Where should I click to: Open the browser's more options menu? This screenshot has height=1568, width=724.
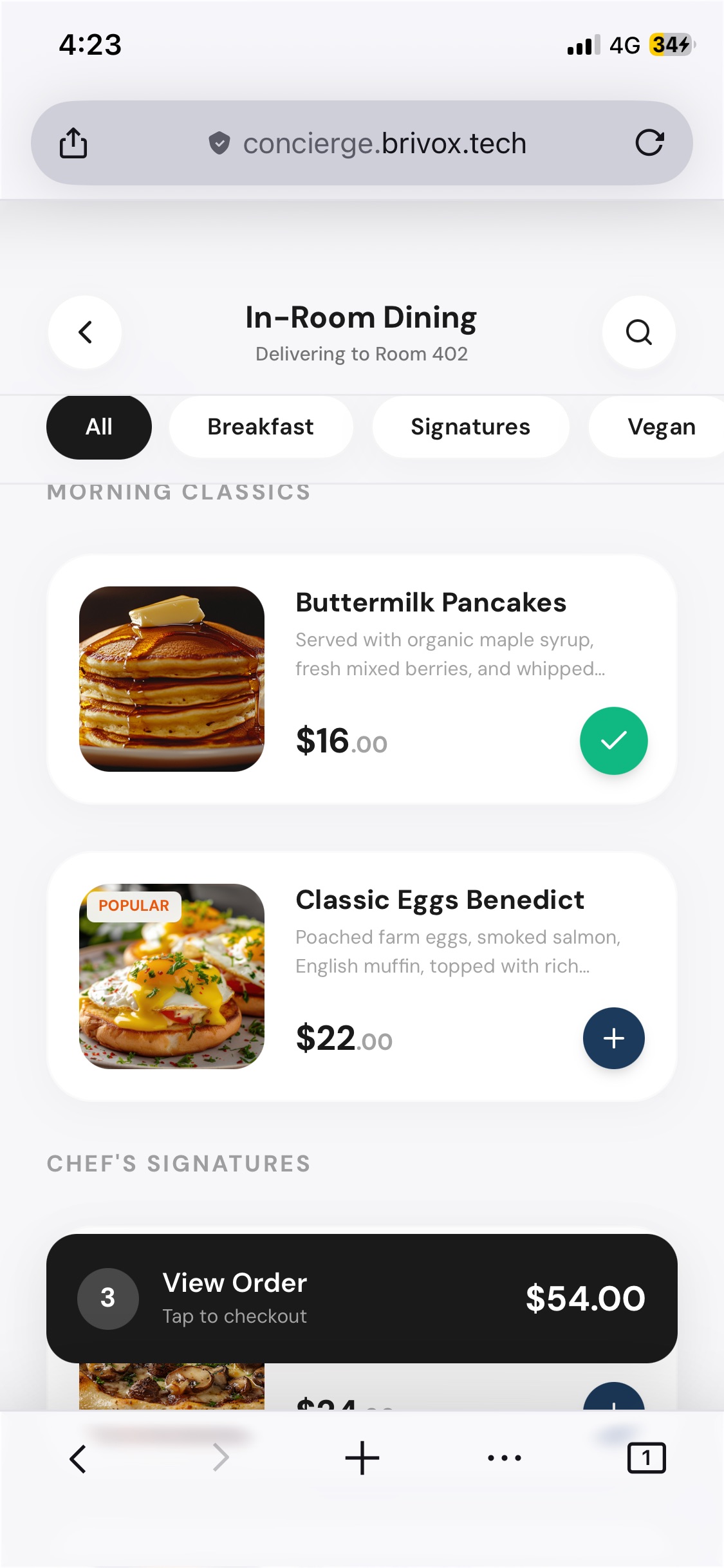[505, 1458]
